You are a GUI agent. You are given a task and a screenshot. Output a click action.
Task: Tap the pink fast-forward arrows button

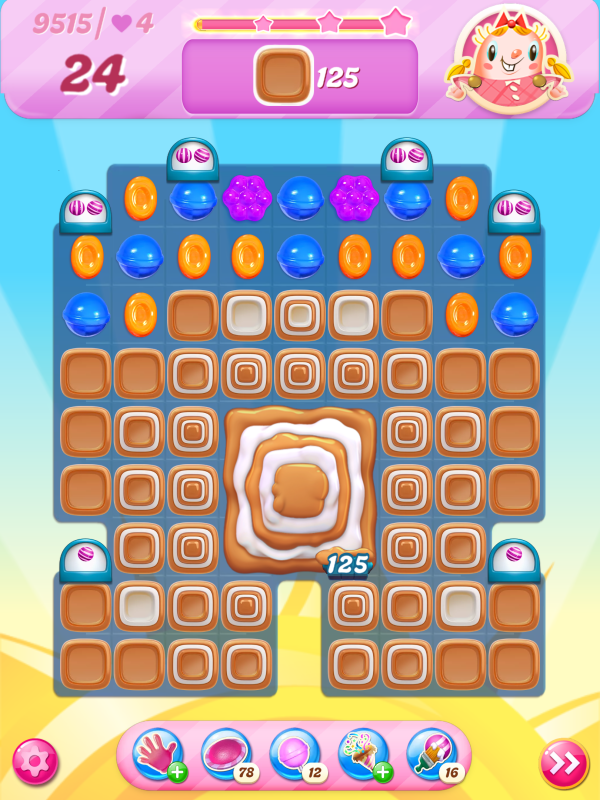point(564,764)
